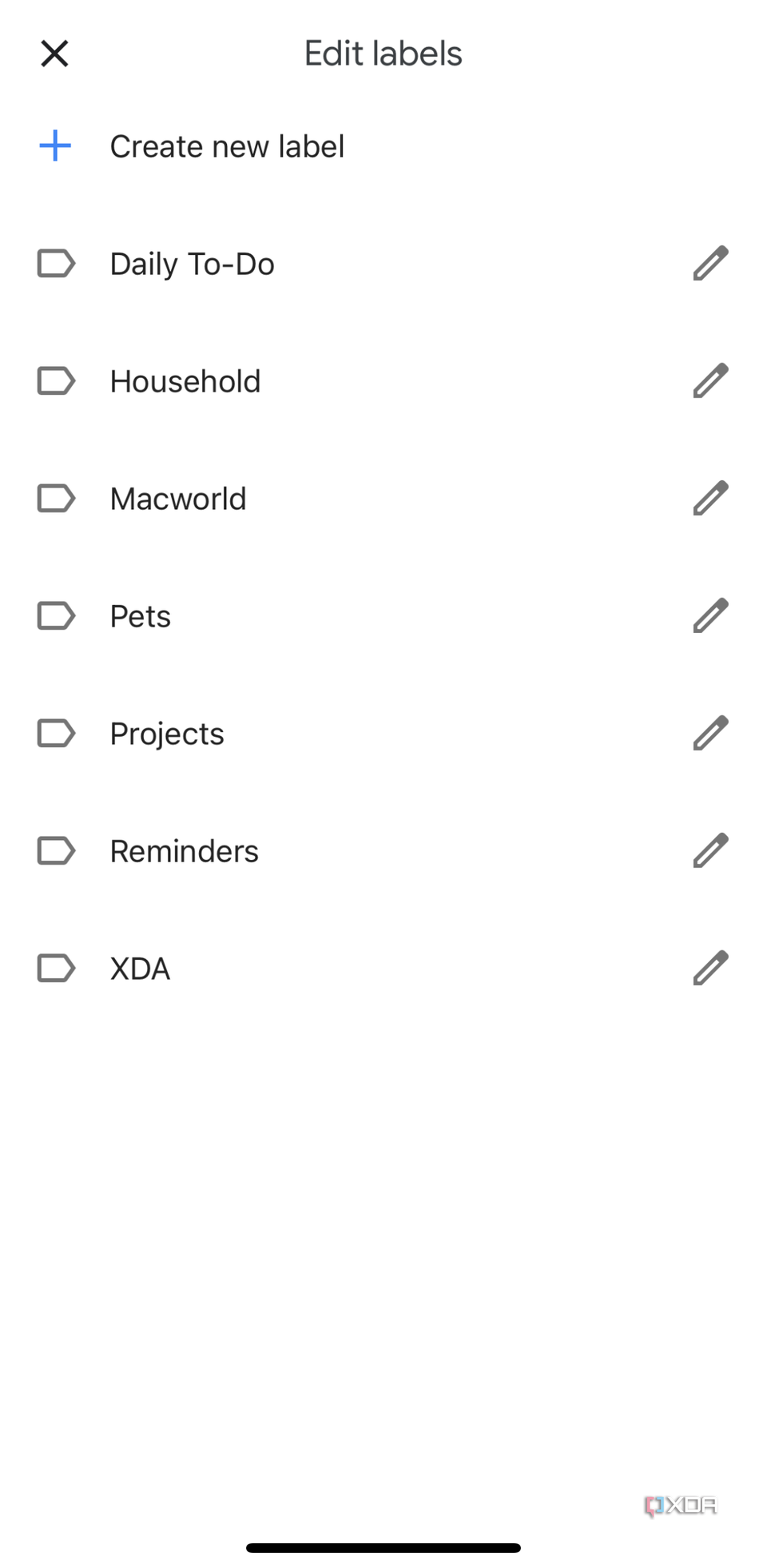Click the pencil icon beside Daily To-Do

710,264
